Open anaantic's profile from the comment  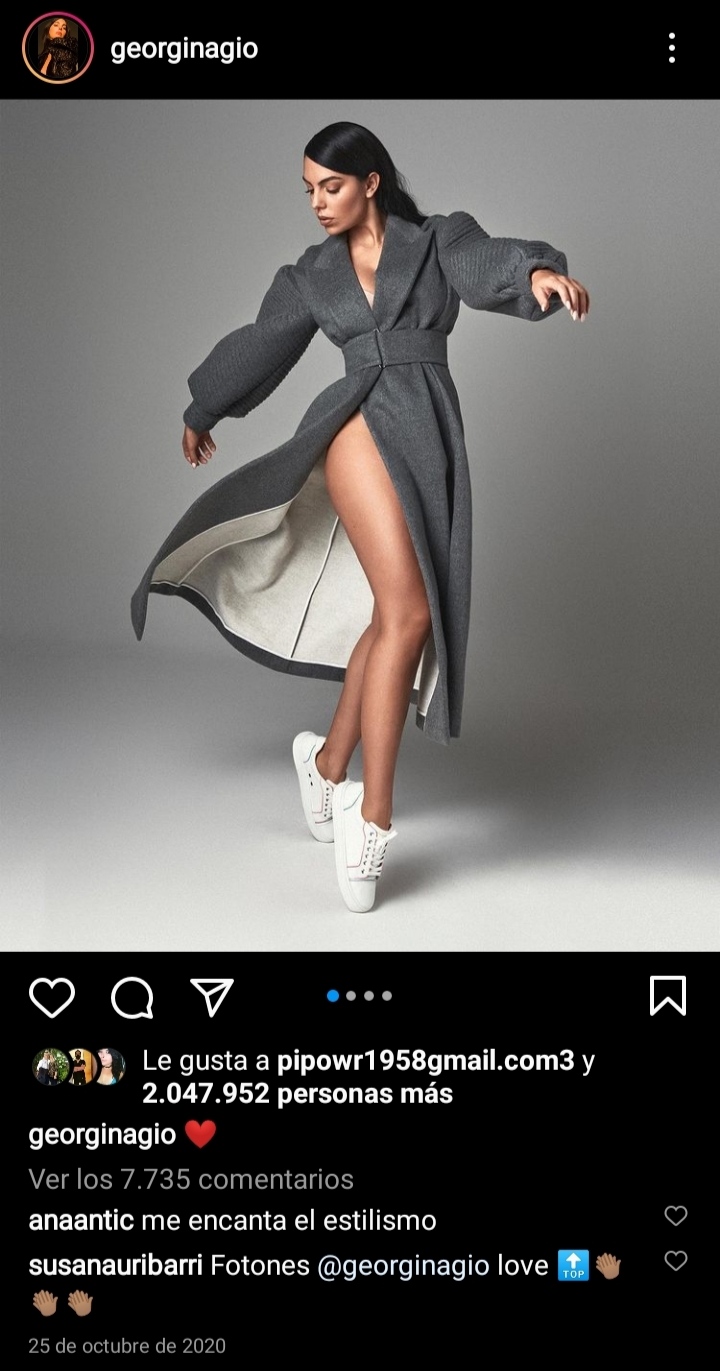tap(81, 1220)
